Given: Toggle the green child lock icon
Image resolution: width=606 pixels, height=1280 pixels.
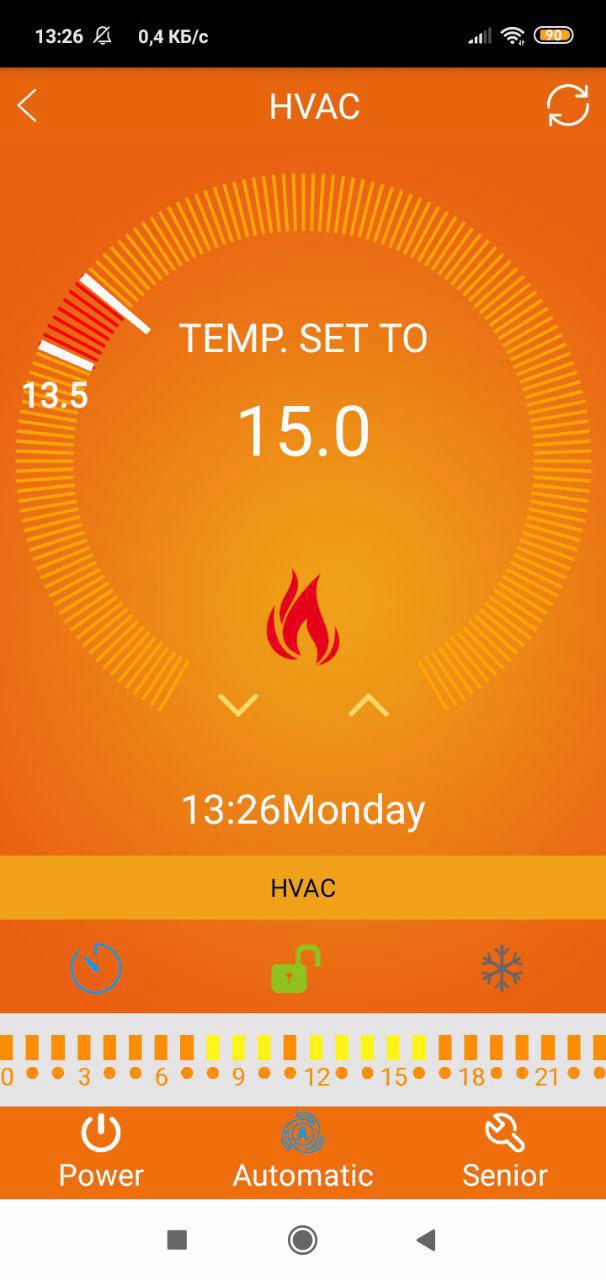Looking at the screenshot, I should [296, 968].
